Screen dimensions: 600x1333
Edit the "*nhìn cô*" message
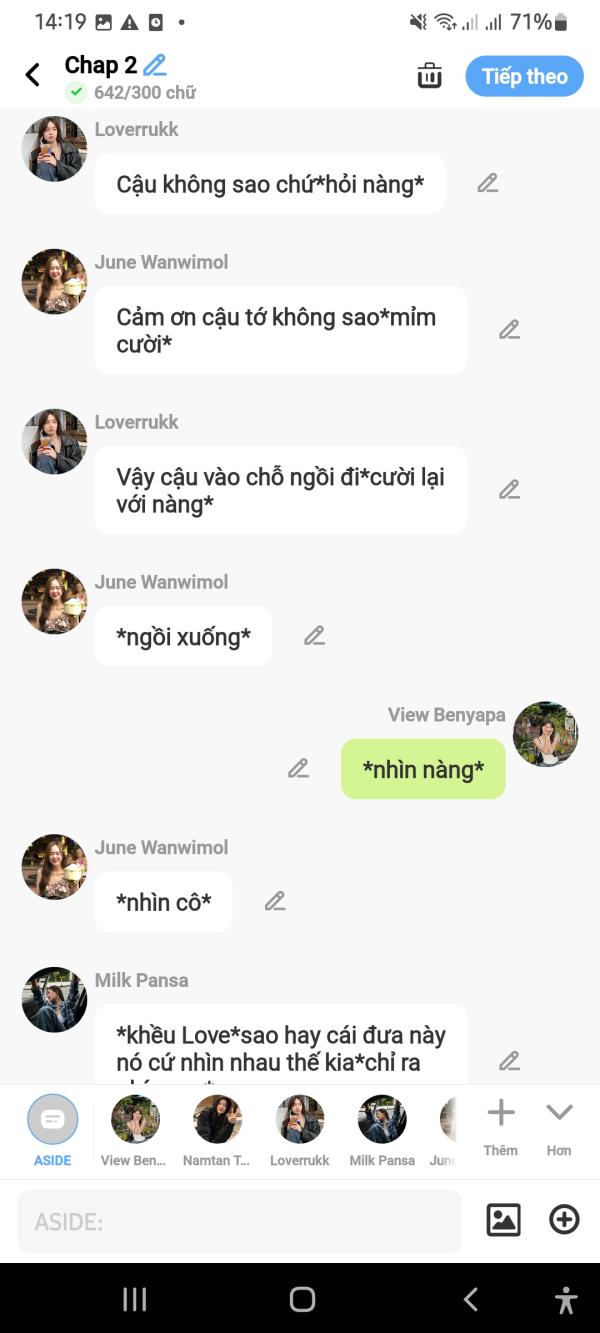pos(275,901)
